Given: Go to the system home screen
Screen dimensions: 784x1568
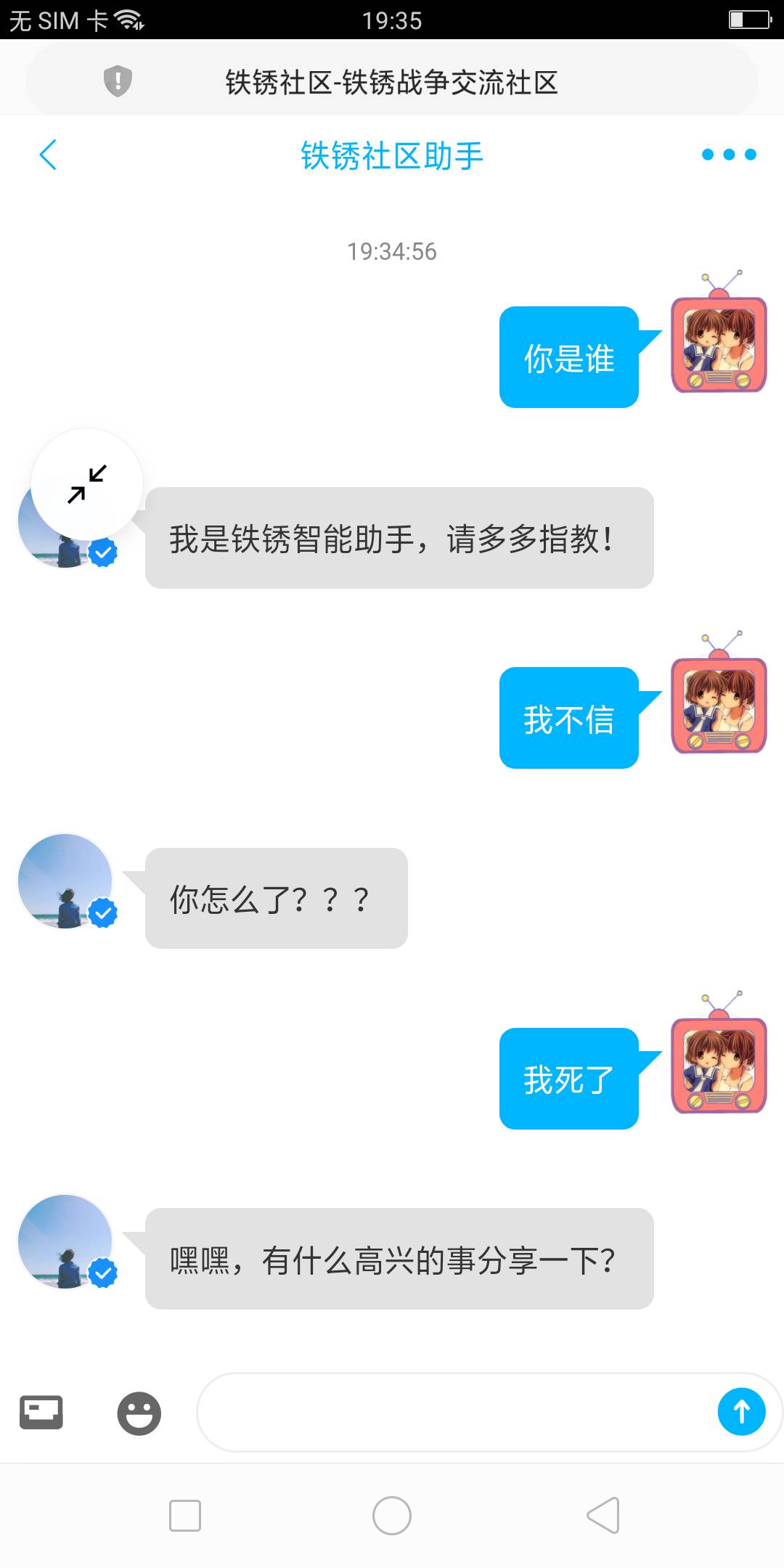Looking at the screenshot, I should (392, 1516).
